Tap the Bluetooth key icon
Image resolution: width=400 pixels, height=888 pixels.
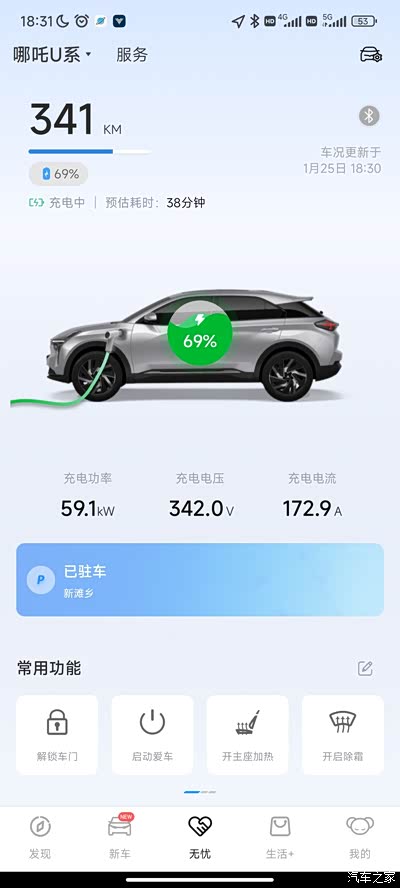369,116
